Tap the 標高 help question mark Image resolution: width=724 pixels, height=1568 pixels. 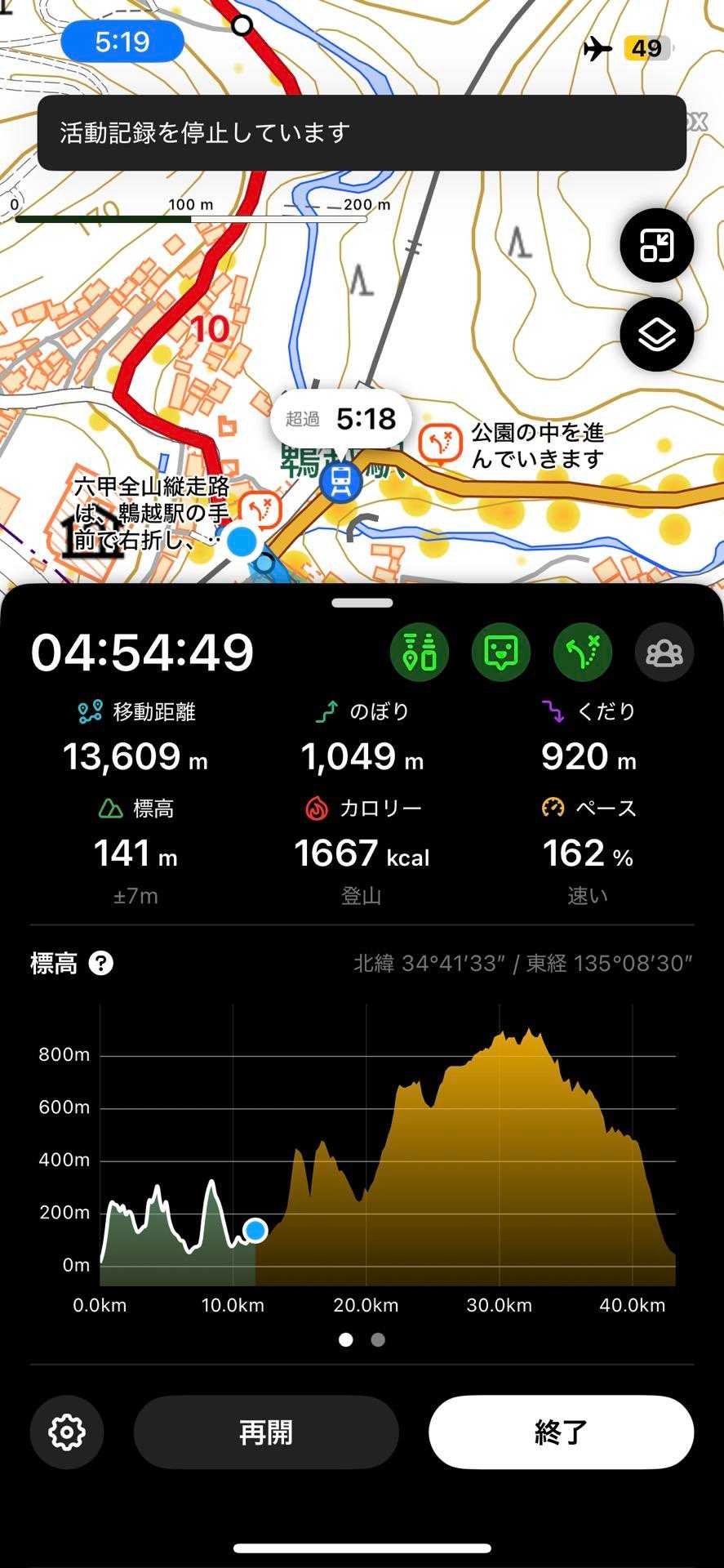(x=101, y=964)
